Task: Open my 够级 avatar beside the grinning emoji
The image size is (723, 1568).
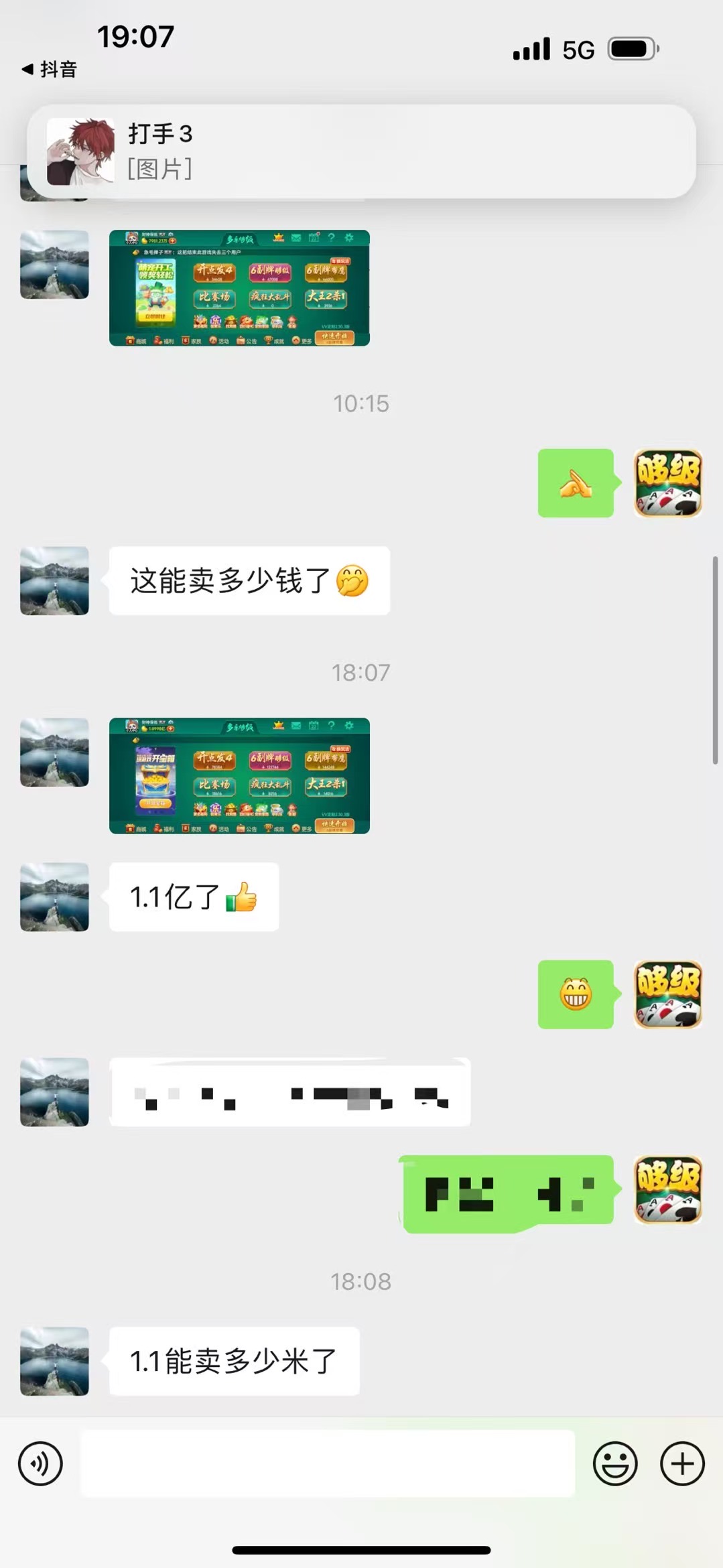Action: click(667, 994)
